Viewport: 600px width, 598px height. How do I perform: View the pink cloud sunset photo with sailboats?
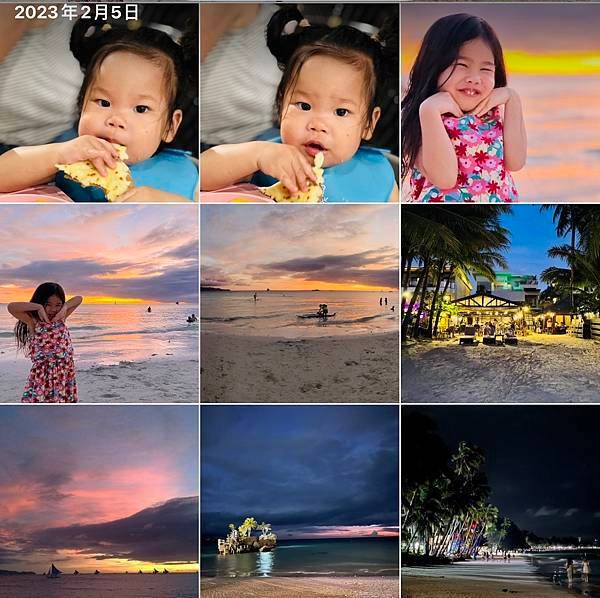coord(99,501)
